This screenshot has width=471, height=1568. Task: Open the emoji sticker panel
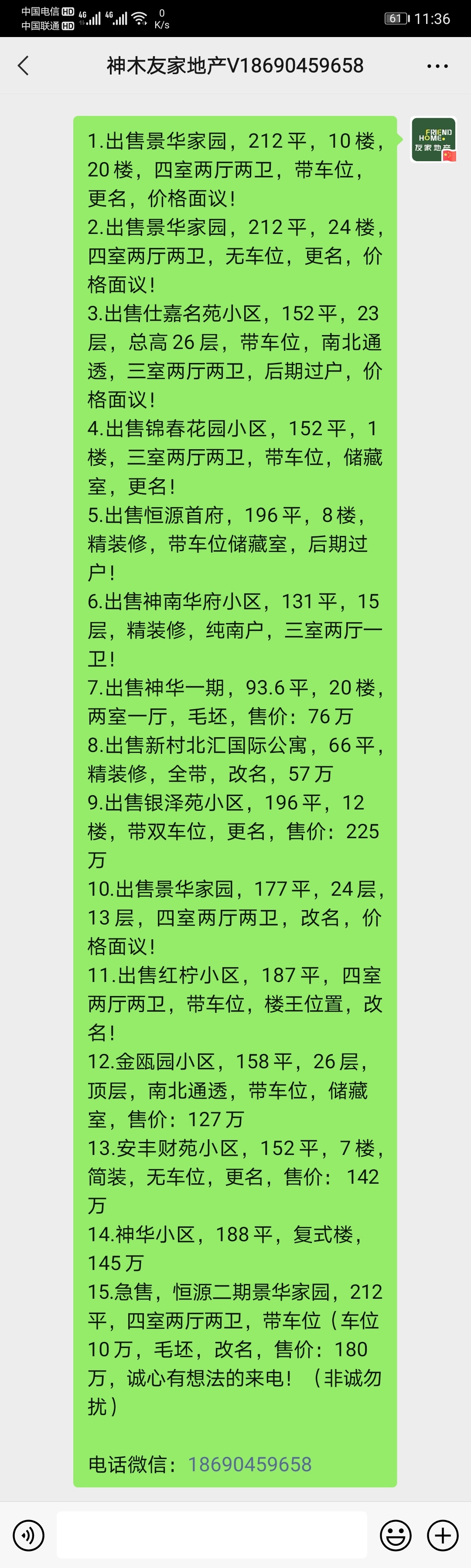pos(396,1534)
